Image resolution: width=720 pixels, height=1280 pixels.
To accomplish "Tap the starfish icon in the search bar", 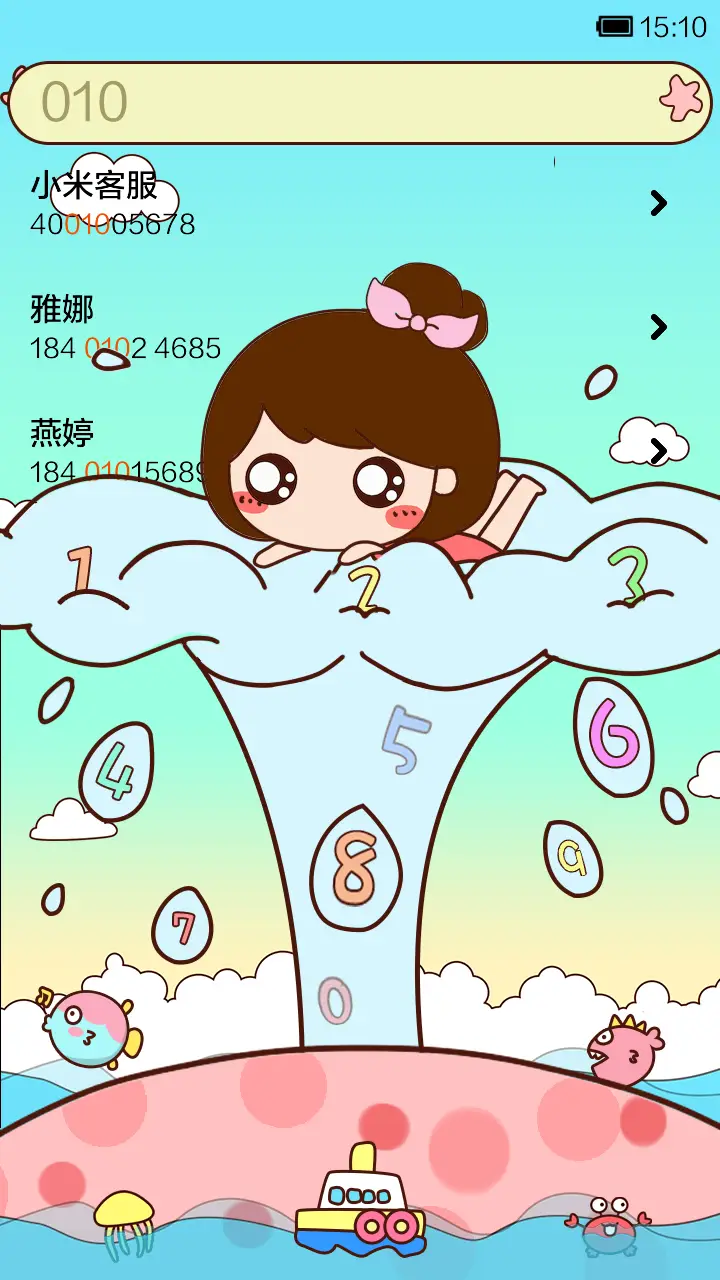I will pyautogui.click(x=679, y=97).
